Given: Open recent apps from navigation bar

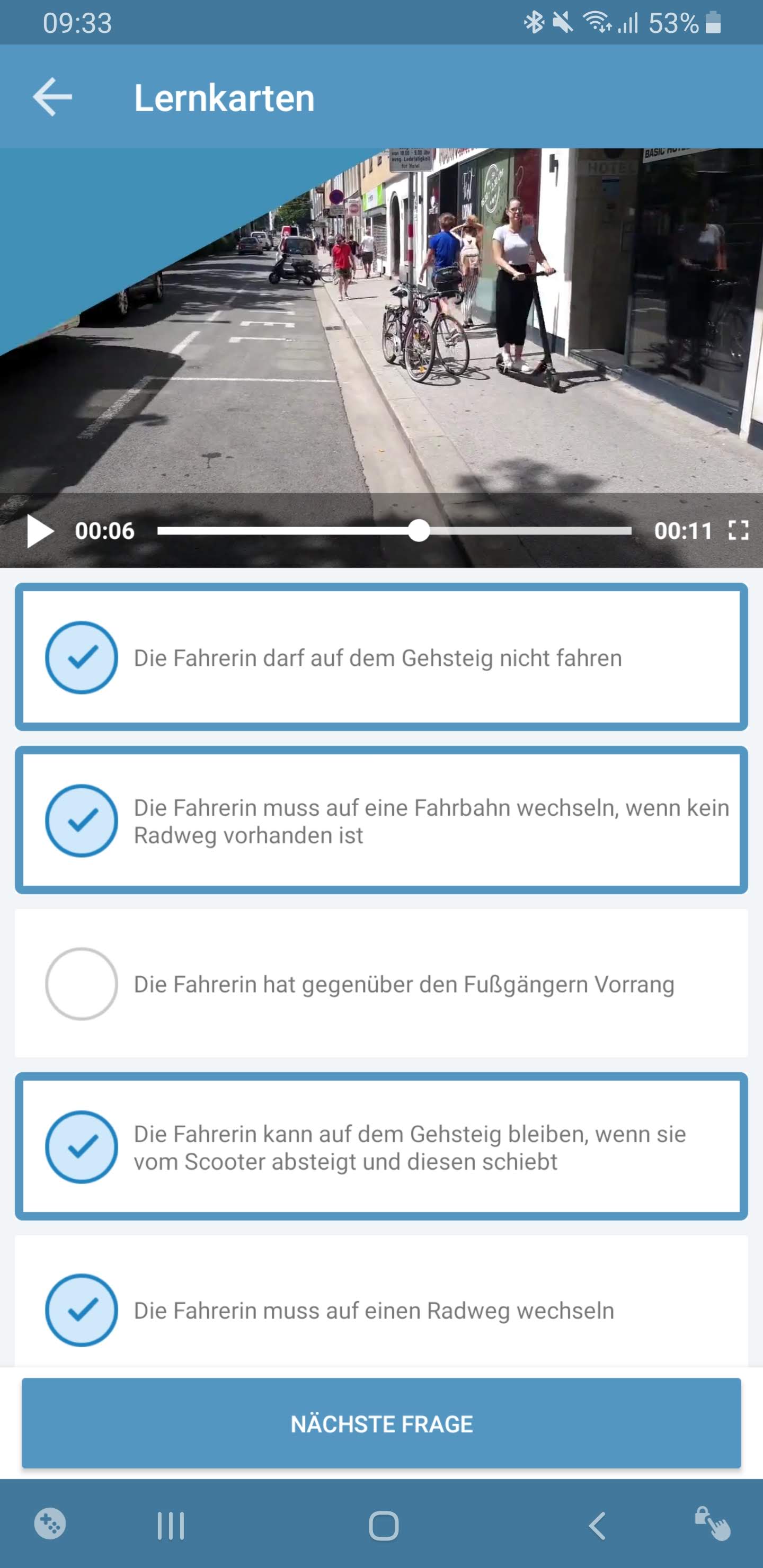Looking at the screenshot, I should (171, 1526).
